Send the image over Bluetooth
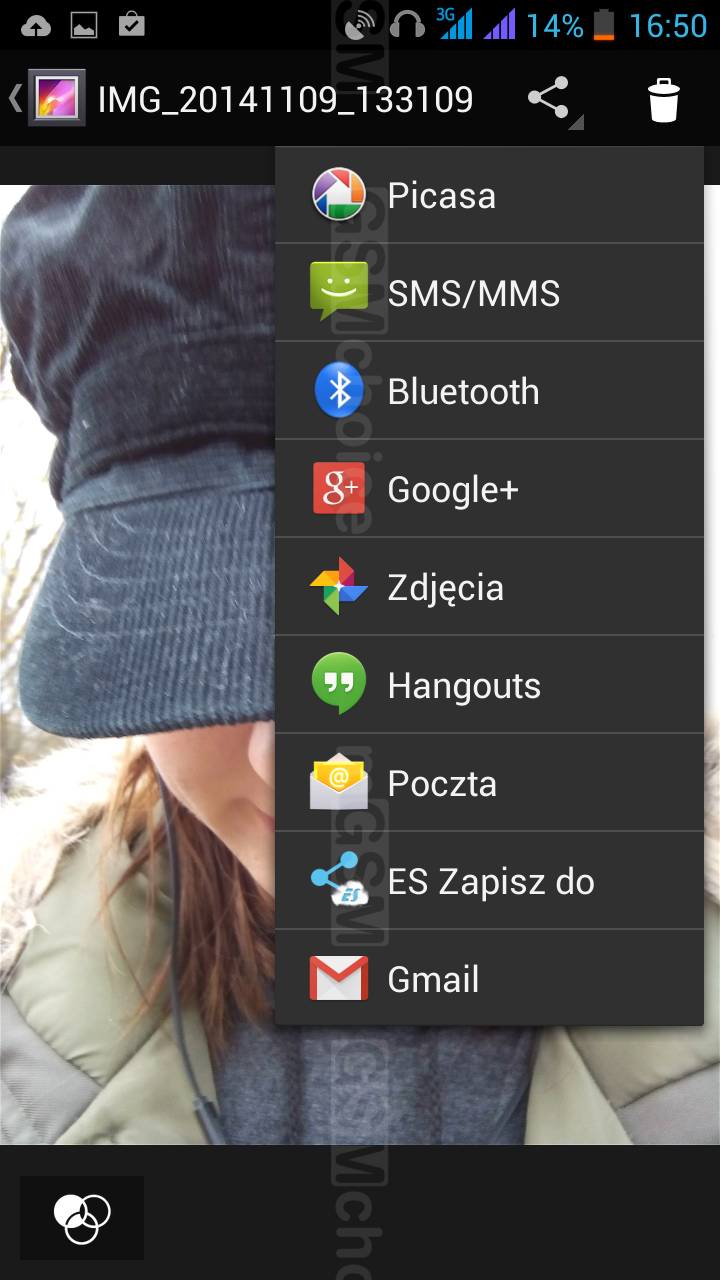 pyautogui.click(x=489, y=391)
